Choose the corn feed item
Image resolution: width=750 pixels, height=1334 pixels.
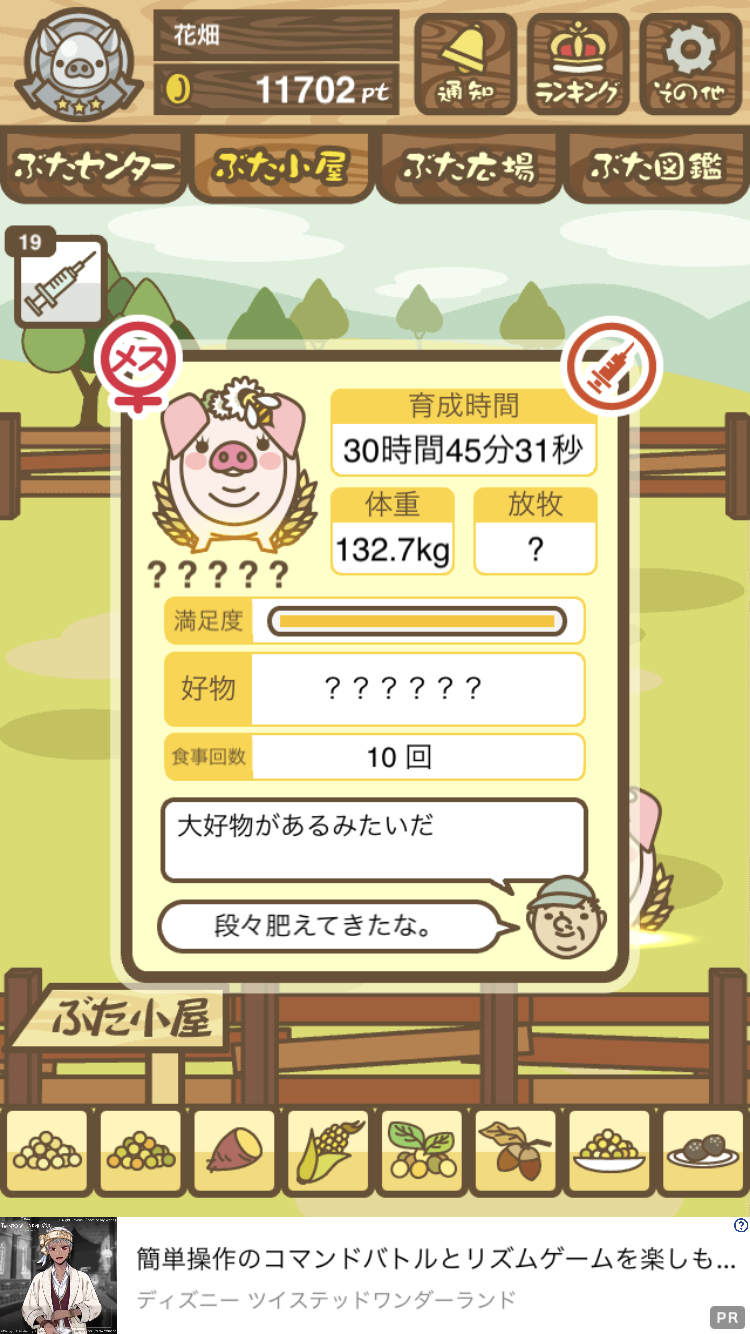(328, 1152)
